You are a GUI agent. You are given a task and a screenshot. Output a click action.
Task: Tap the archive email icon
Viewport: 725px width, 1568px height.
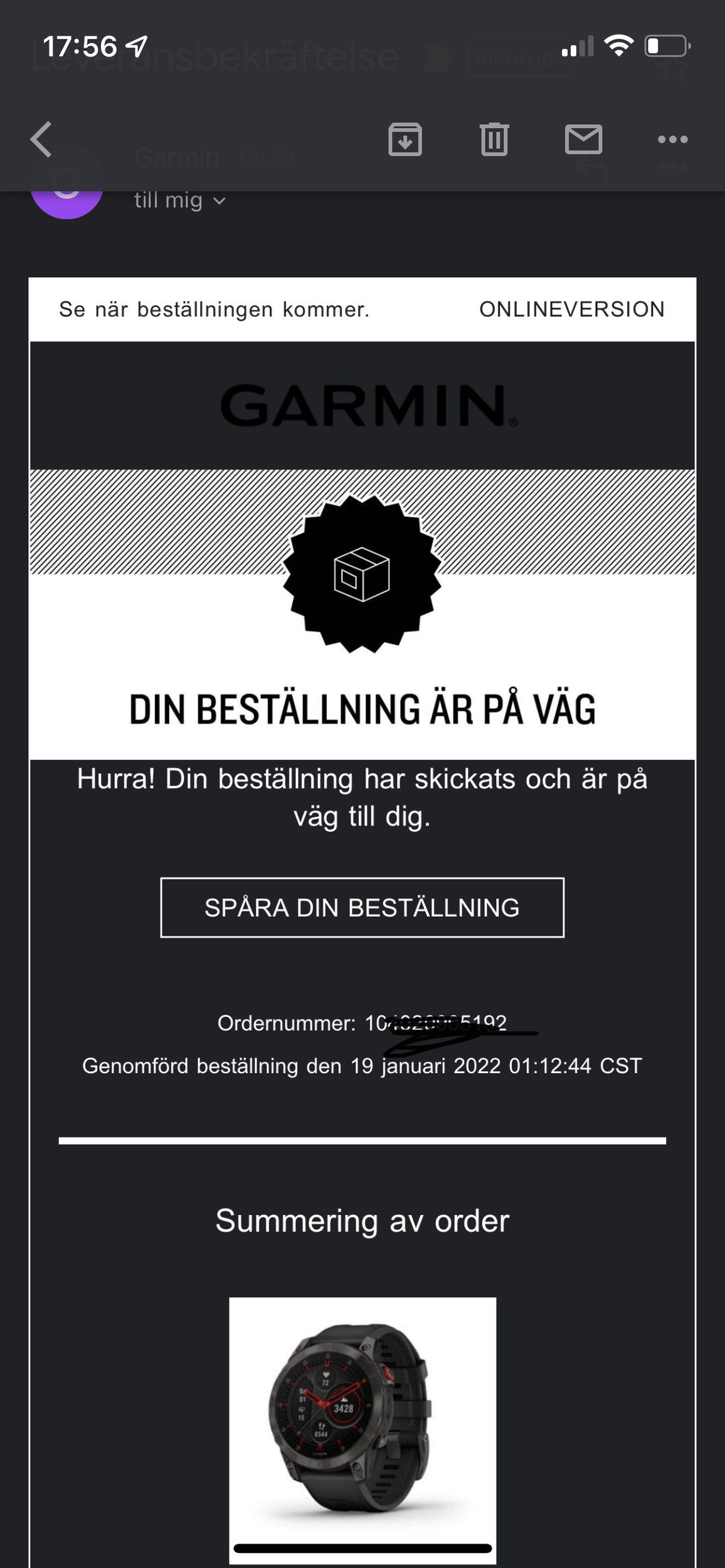tap(405, 139)
